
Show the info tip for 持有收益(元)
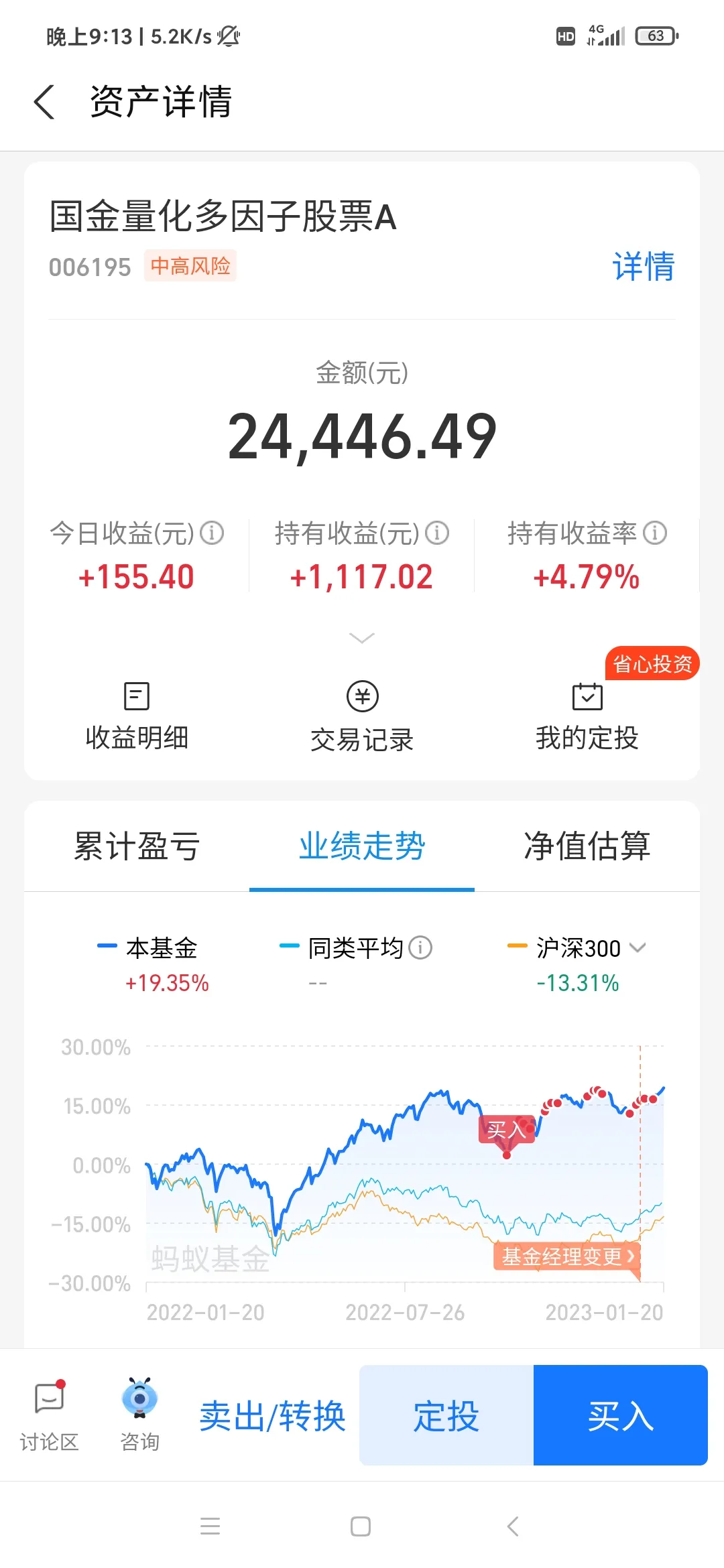[x=437, y=533]
